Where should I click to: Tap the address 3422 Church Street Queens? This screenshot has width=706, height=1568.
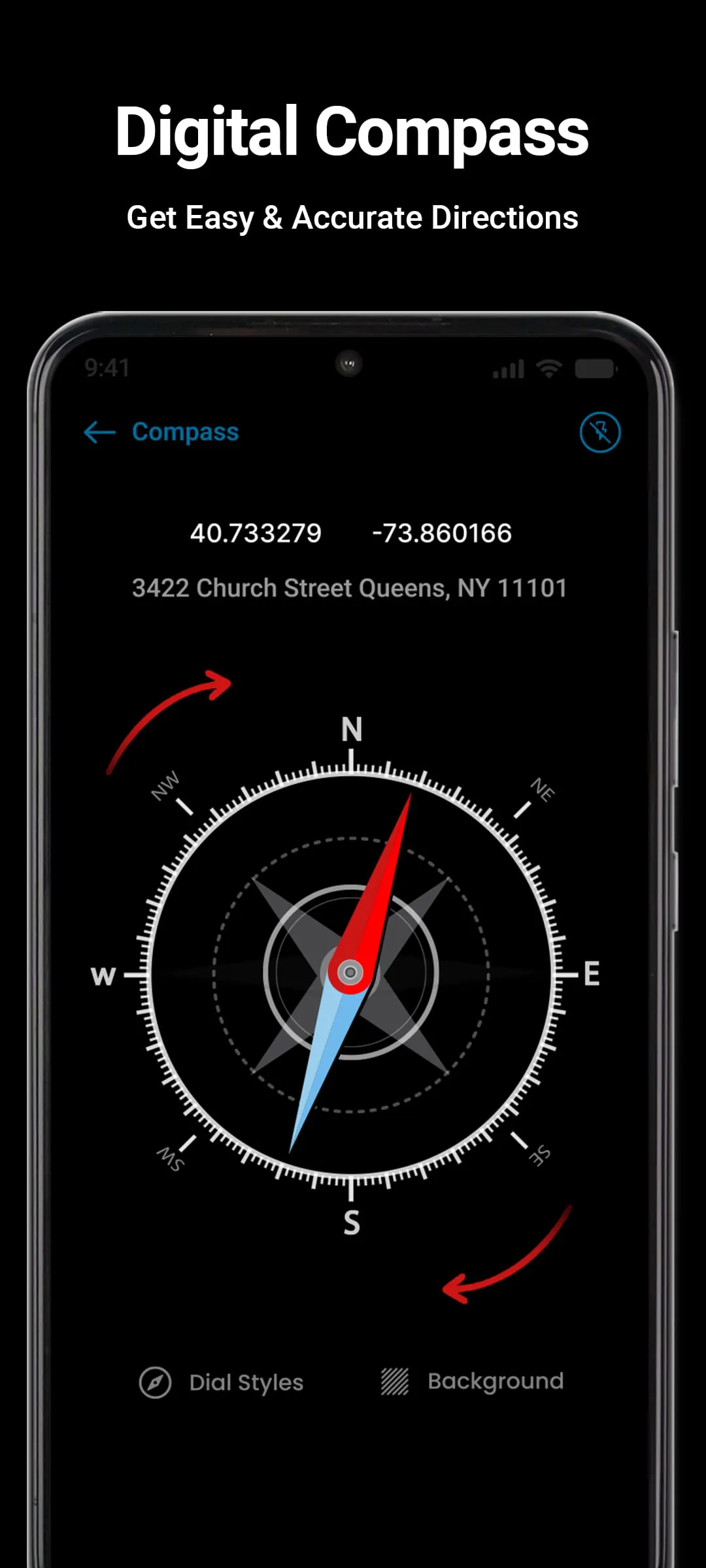click(x=352, y=587)
